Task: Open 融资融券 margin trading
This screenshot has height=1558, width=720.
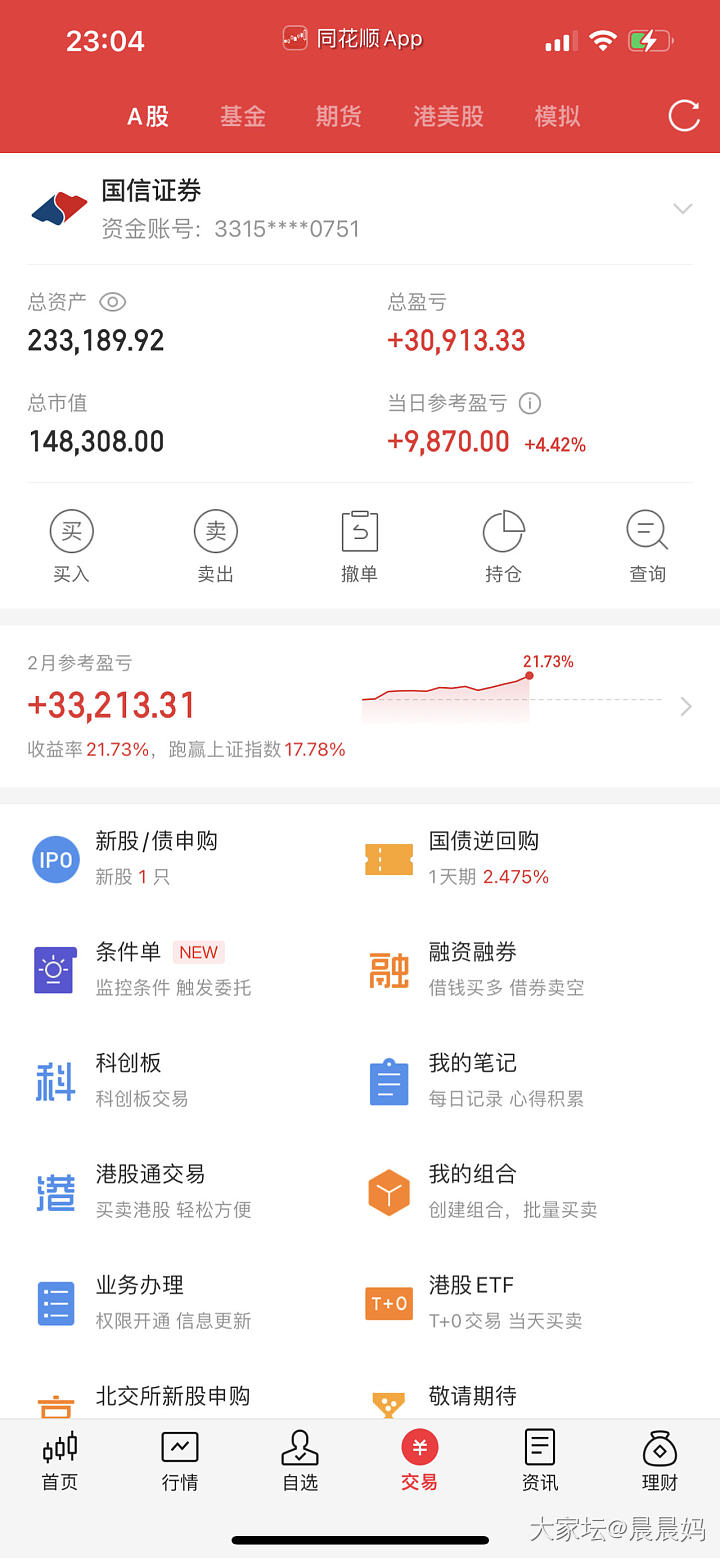Action: [x=472, y=969]
